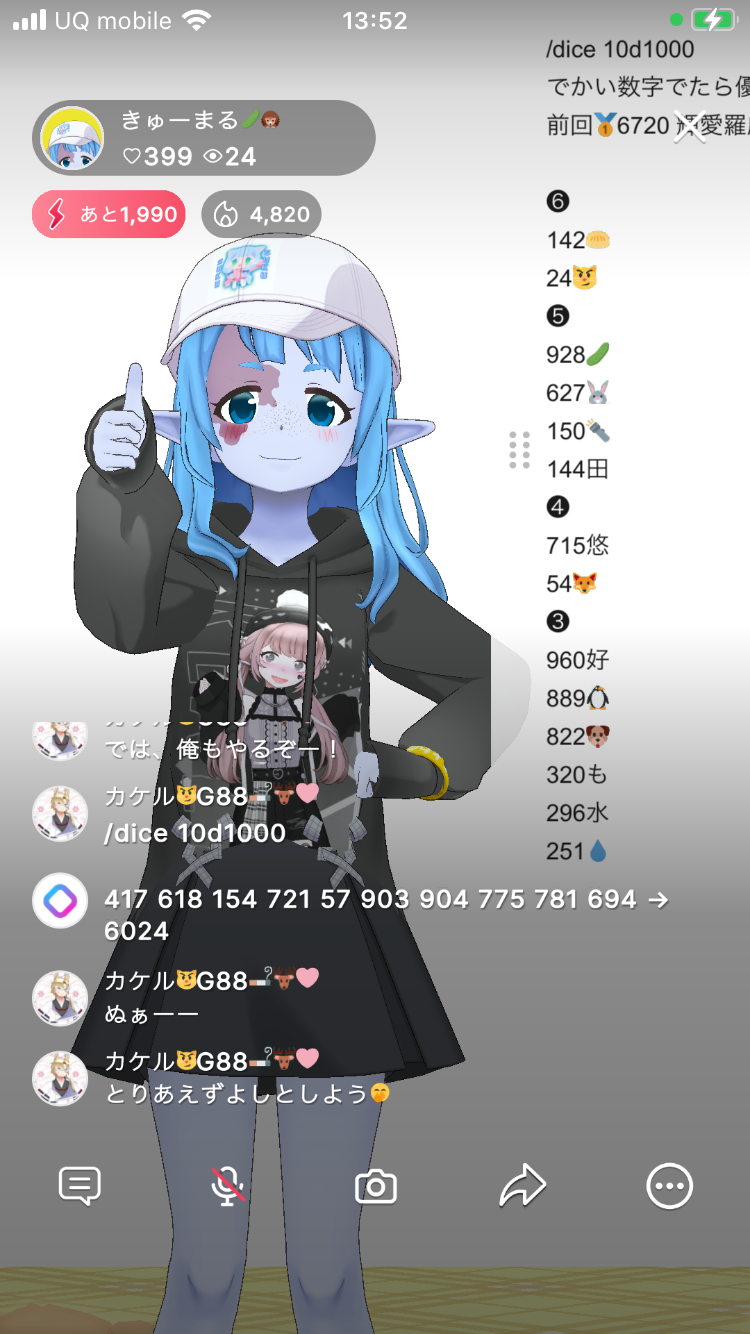Open the more options menu
This screenshot has height=1334, width=750.
[x=669, y=1186]
